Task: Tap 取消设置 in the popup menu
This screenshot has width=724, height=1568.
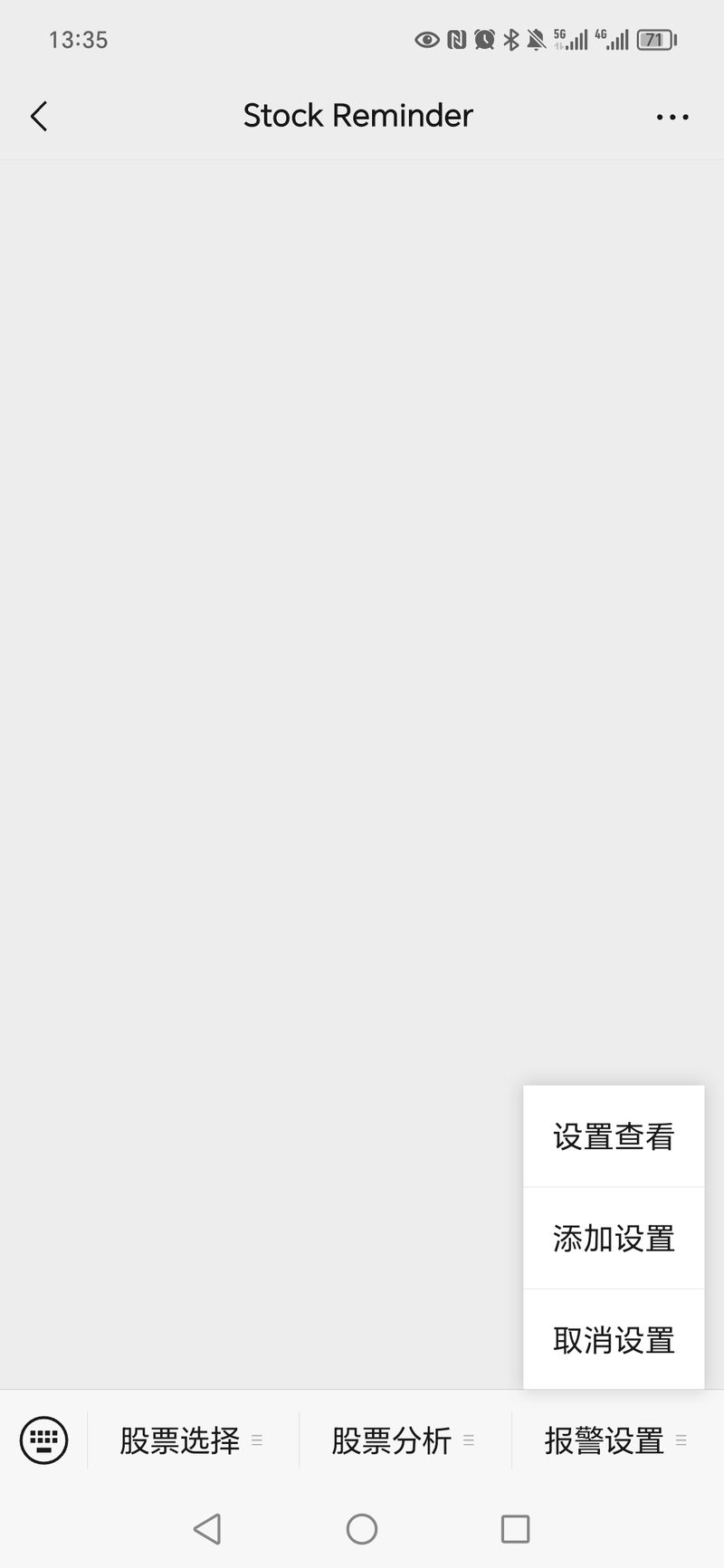Action: [614, 1339]
